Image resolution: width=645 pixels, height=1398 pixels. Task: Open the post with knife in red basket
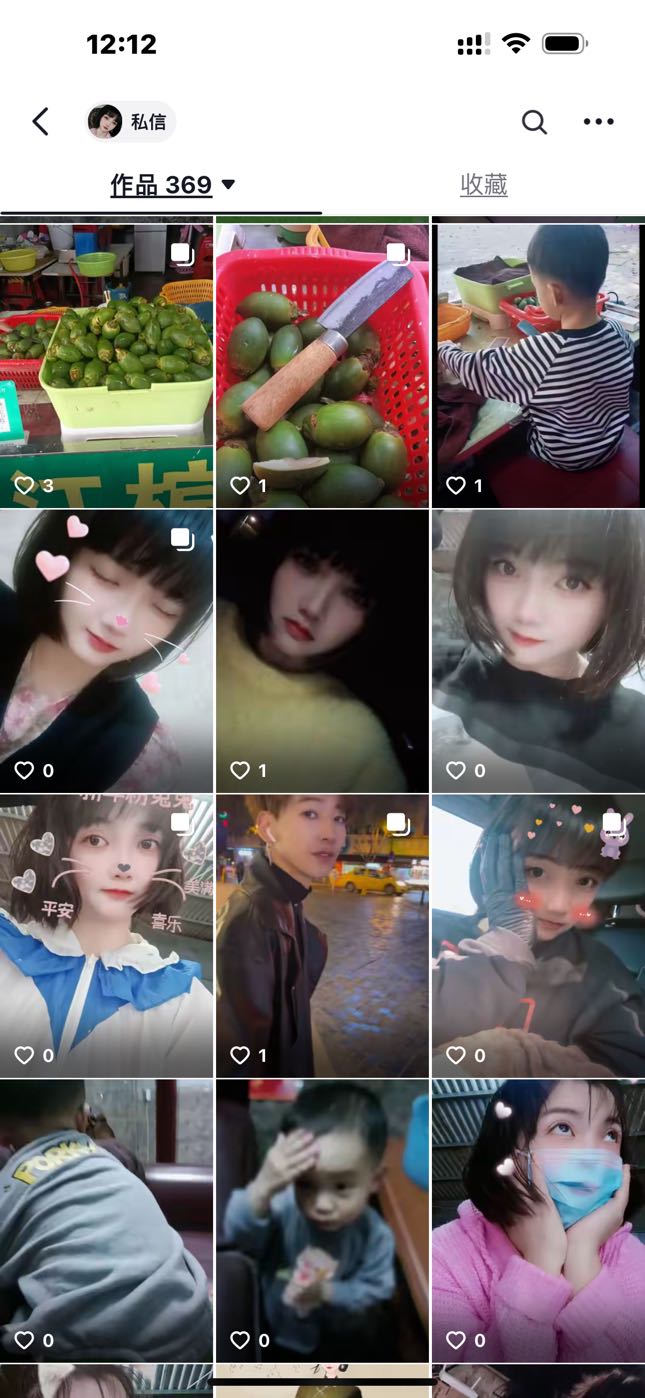click(x=322, y=364)
